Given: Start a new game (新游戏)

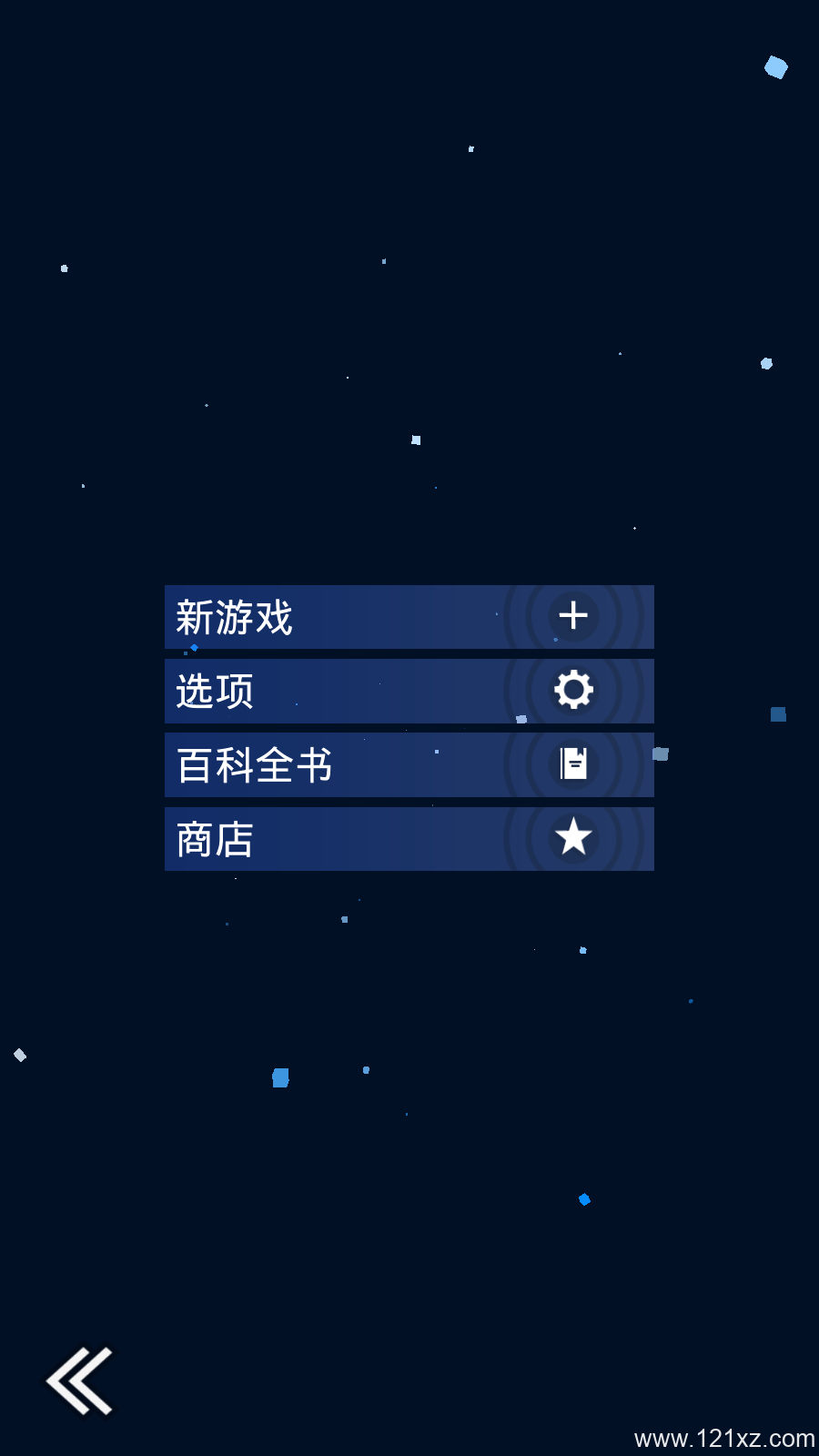Looking at the screenshot, I should (x=409, y=617).
